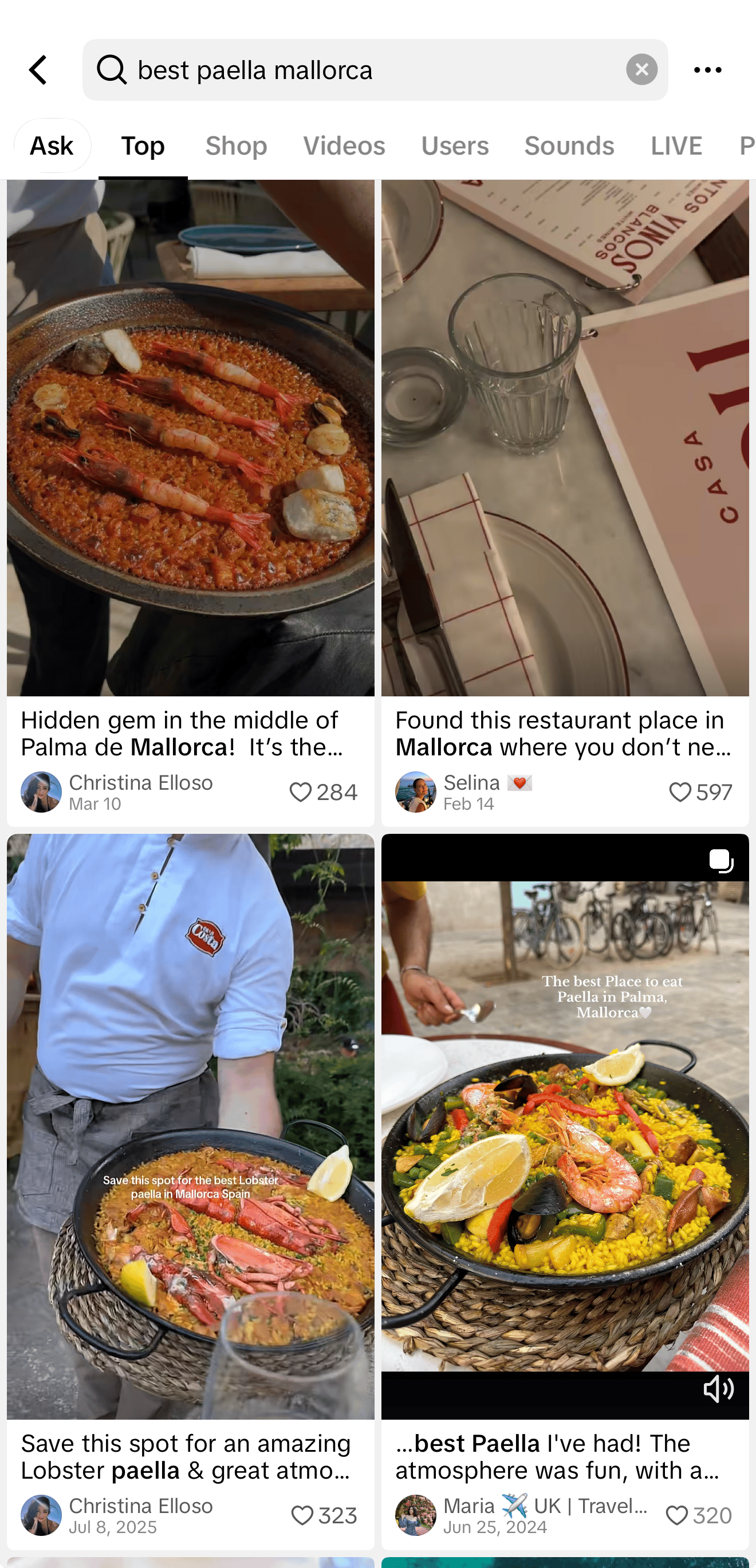The width and height of the screenshot is (756, 1568).
Task: Switch to the Sounds tab
Action: [569, 146]
